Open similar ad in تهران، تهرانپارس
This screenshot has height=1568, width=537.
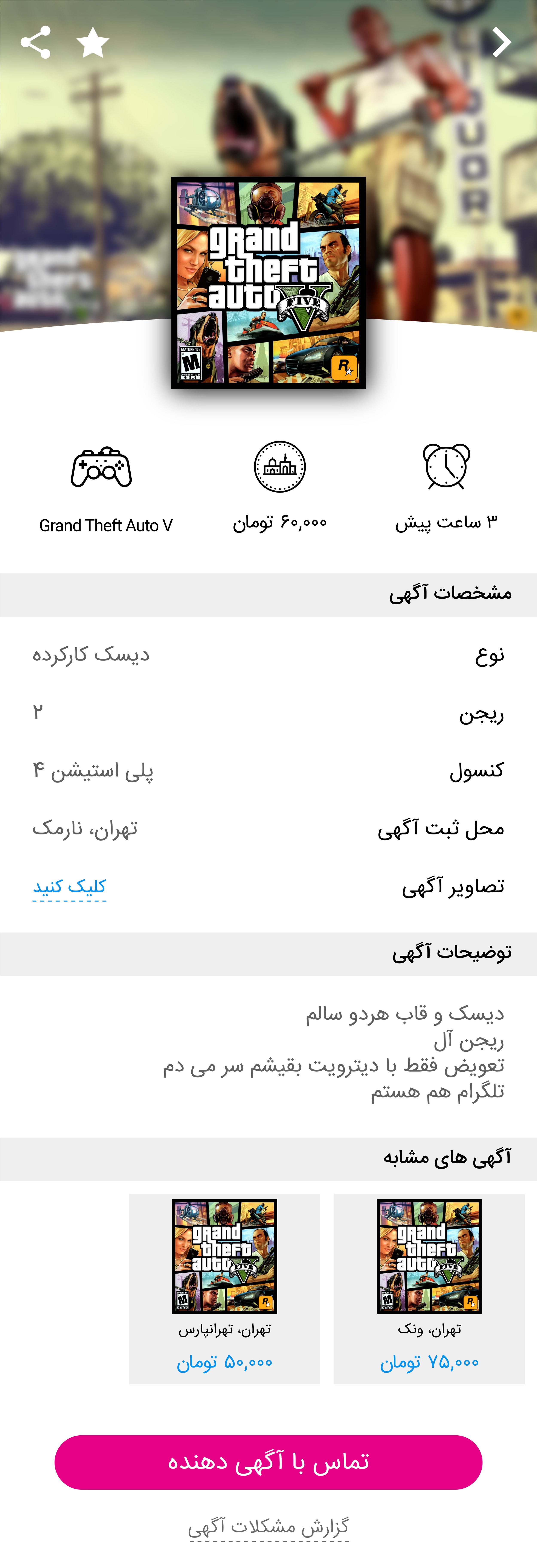pos(224,1289)
